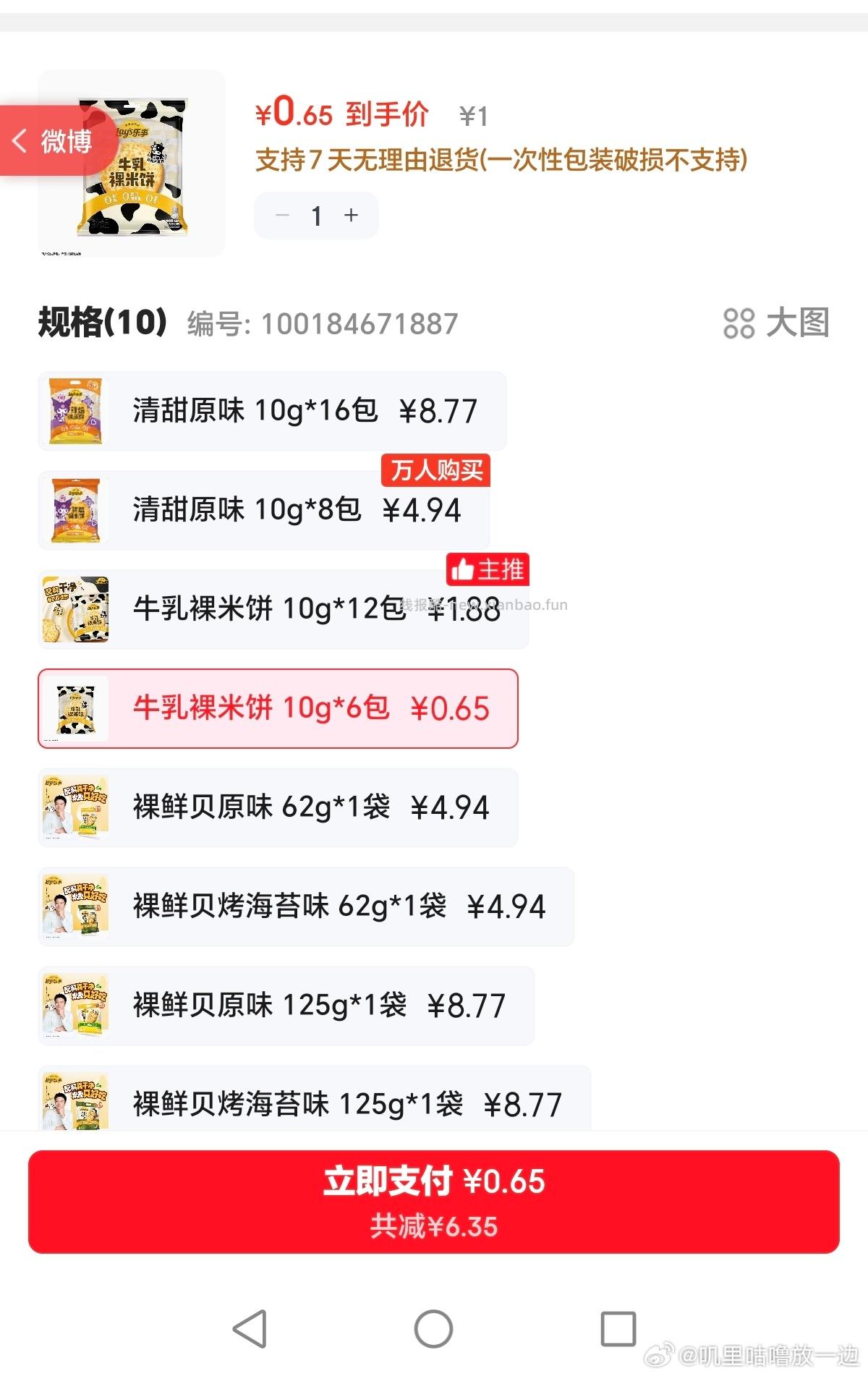Click the 主推 thumbs-up badge
Image resolution: width=868 pixels, height=1376 pixels.
pos(488,569)
